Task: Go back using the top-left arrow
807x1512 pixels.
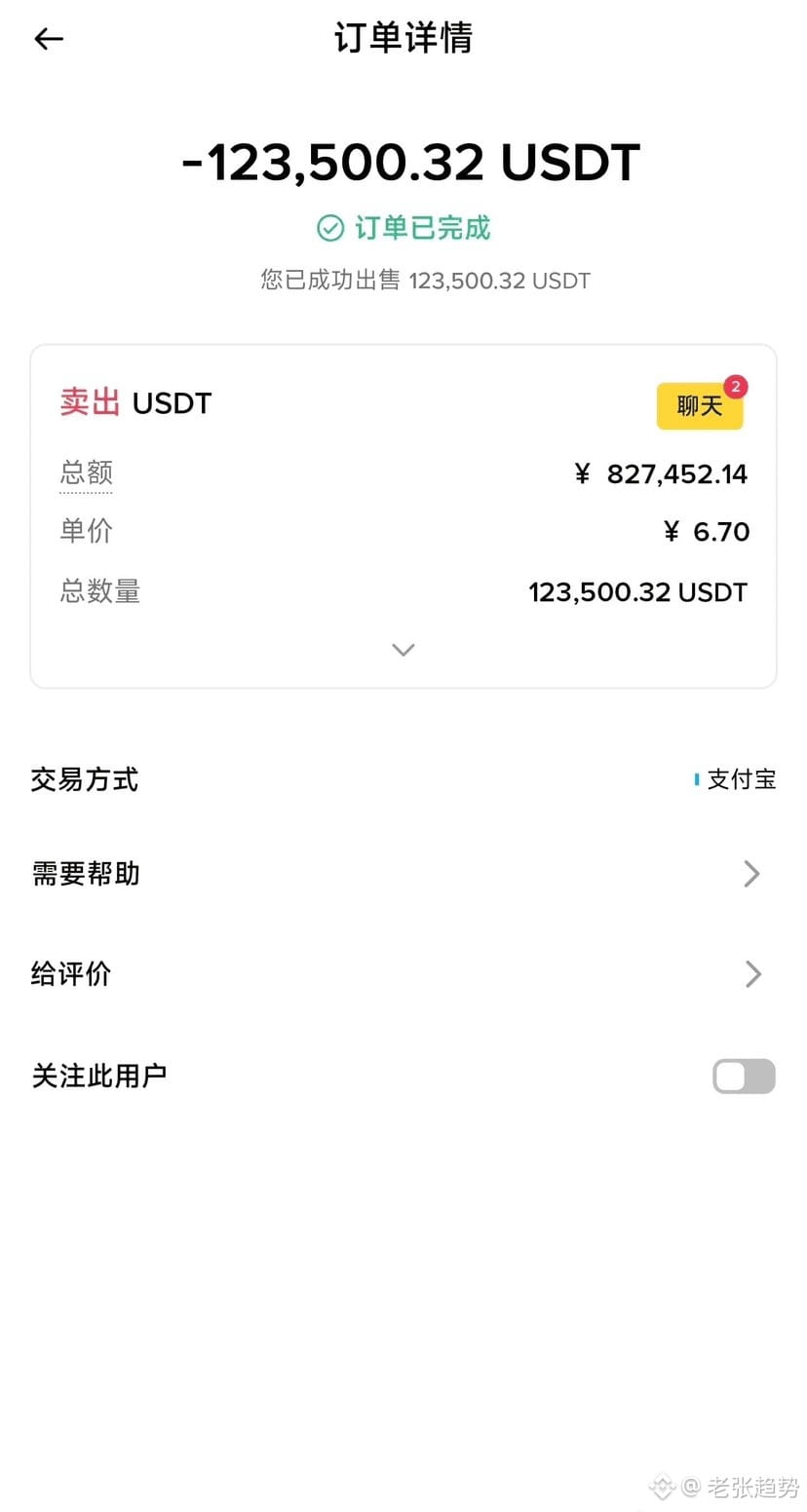Action: pos(49,39)
